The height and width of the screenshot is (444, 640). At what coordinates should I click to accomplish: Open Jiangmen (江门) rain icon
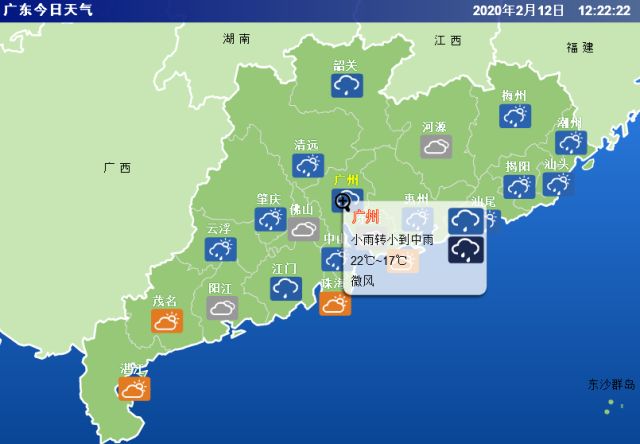coord(285,288)
